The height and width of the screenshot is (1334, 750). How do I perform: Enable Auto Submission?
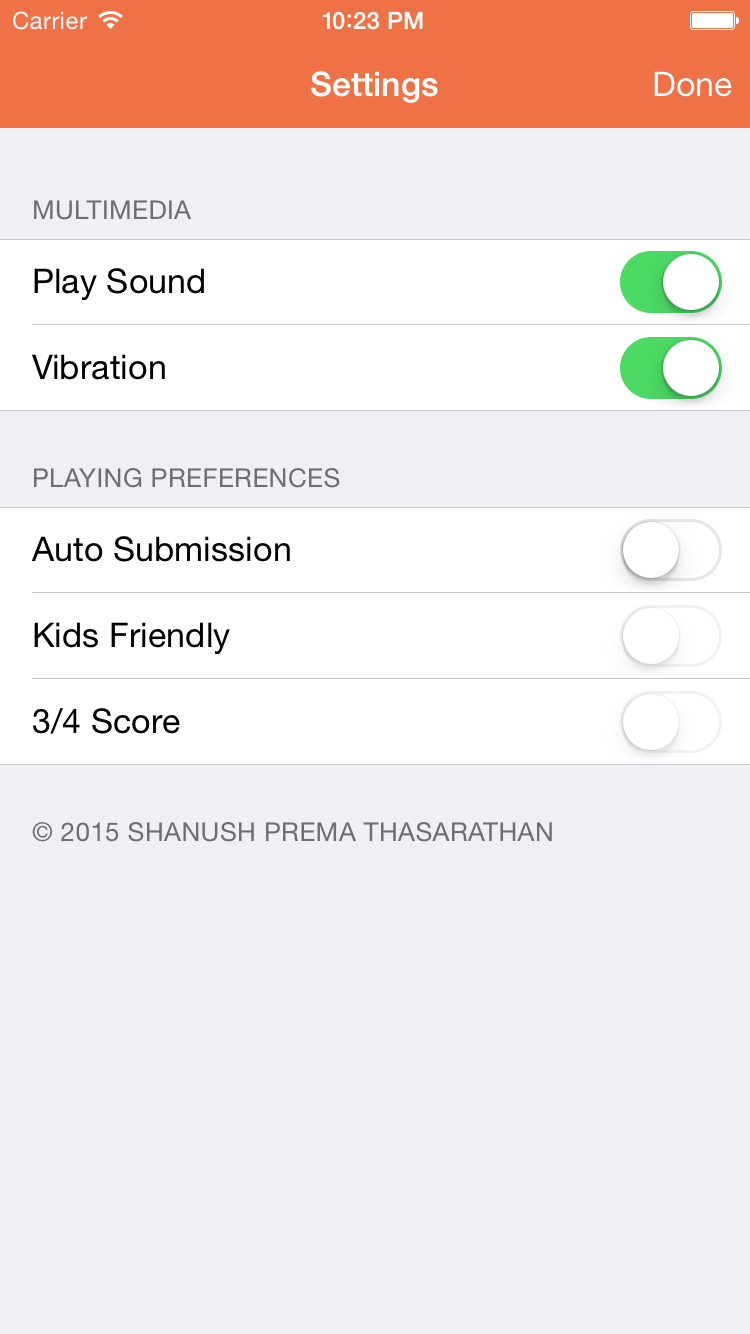(671, 550)
